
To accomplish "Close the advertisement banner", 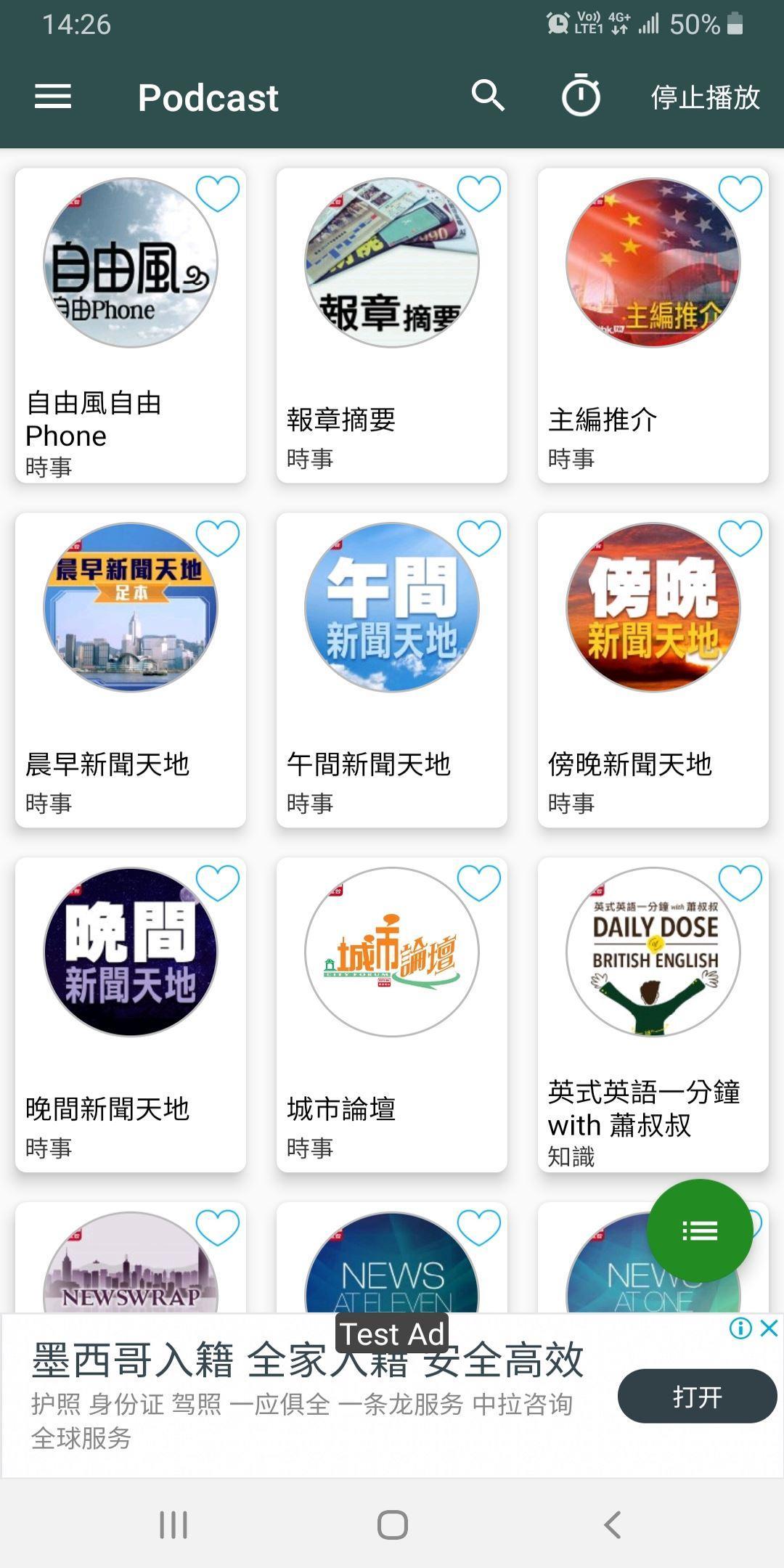I will click(769, 1328).
